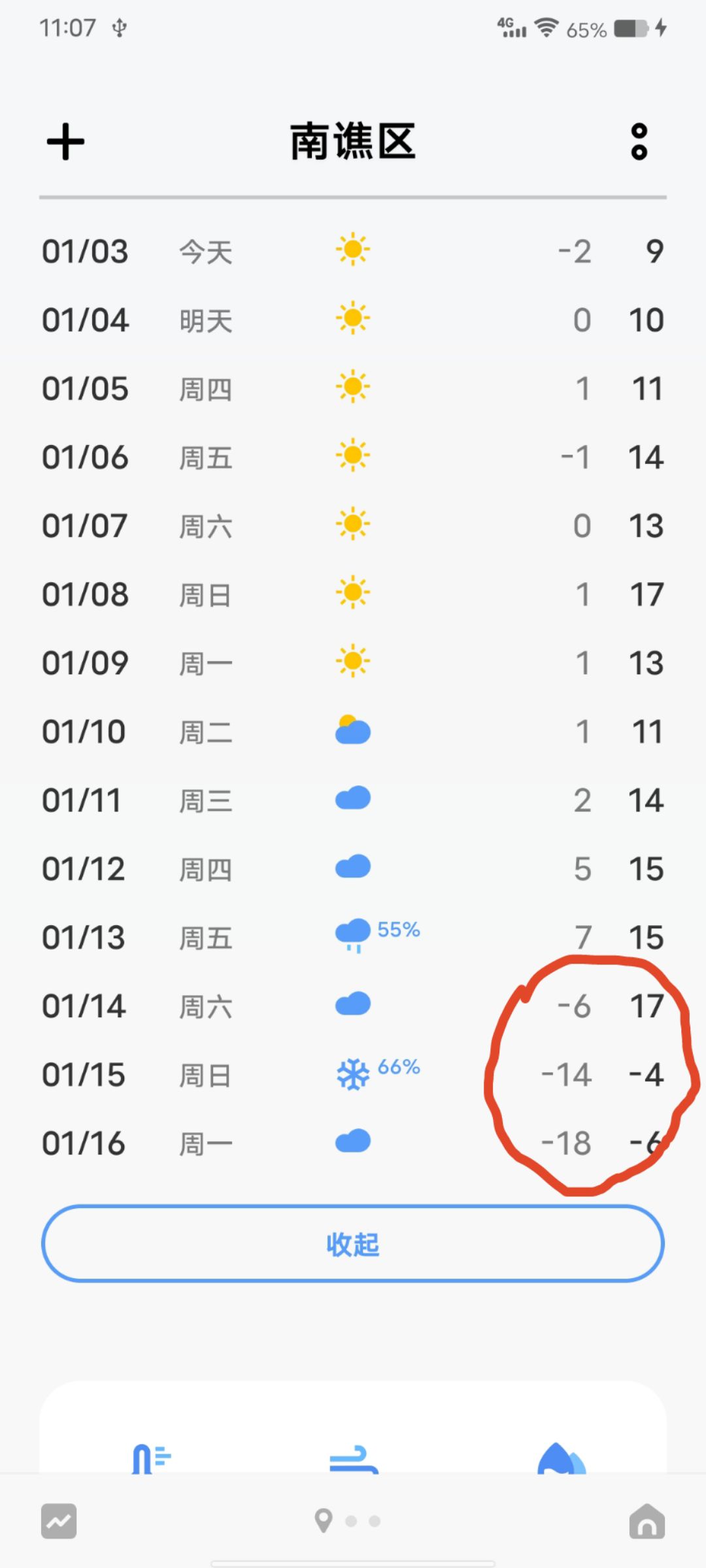Image resolution: width=706 pixels, height=1568 pixels.
Task: Add a new city with plus icon
Action: pos(65,142)
